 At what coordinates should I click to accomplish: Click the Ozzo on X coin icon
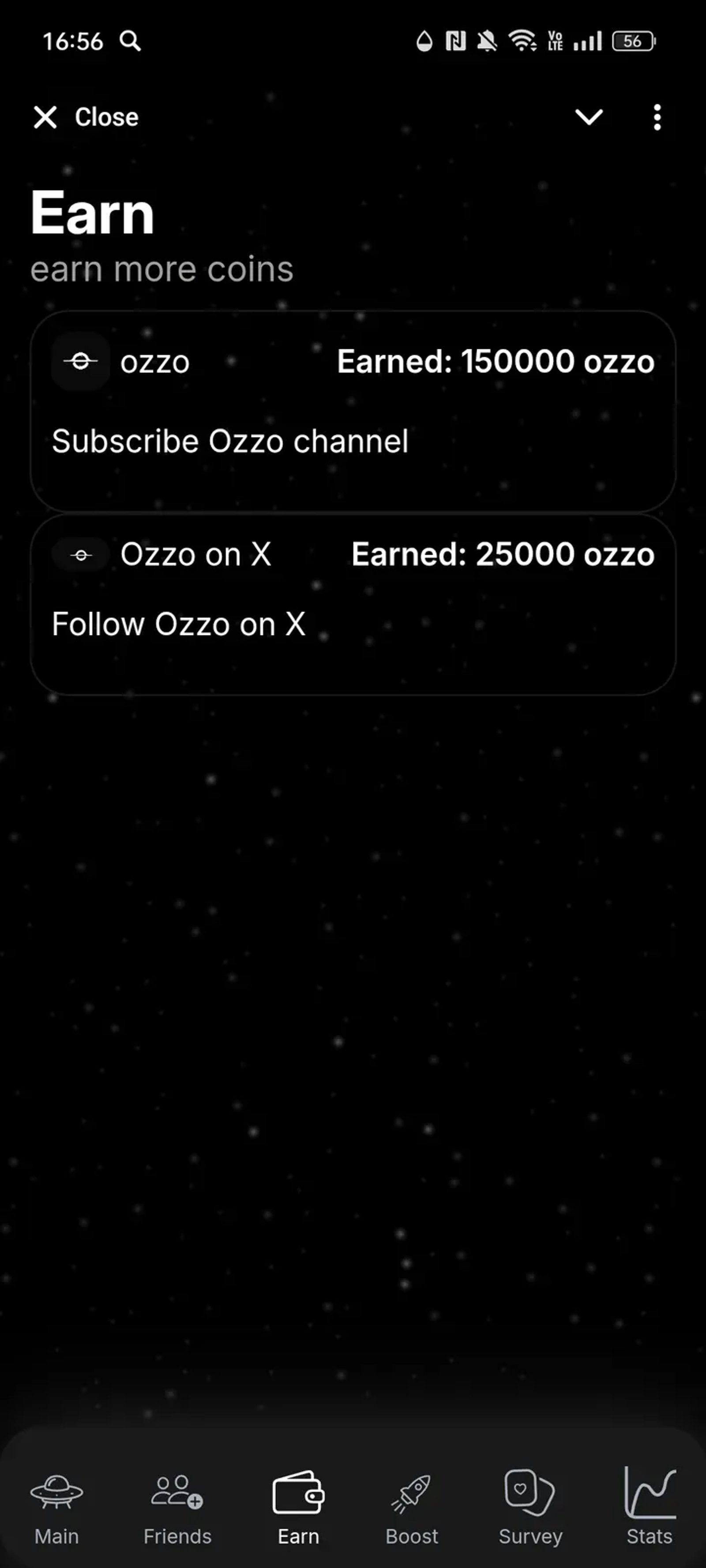point(80,554)
